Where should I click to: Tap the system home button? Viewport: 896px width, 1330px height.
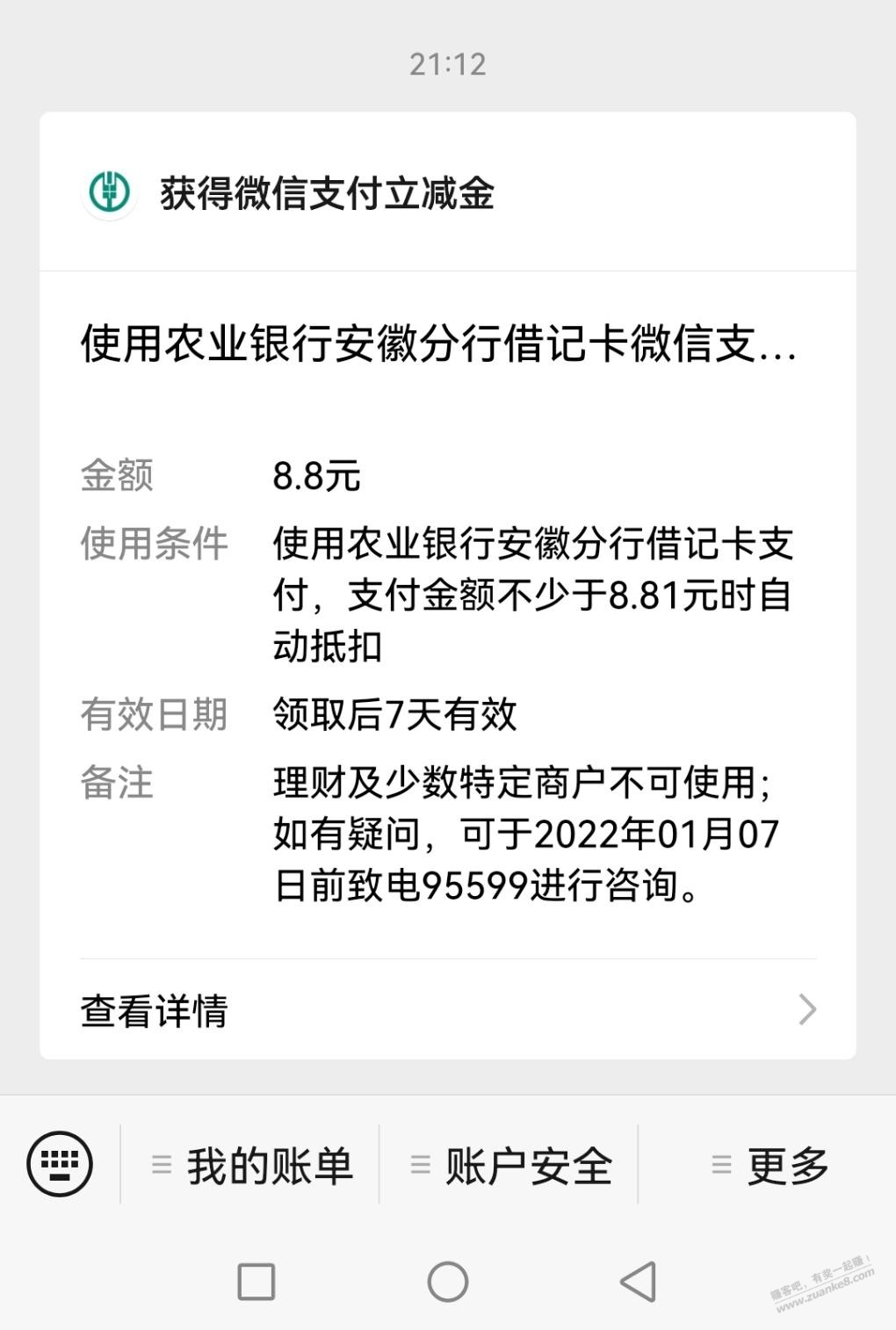click(x=448, y=1282)
